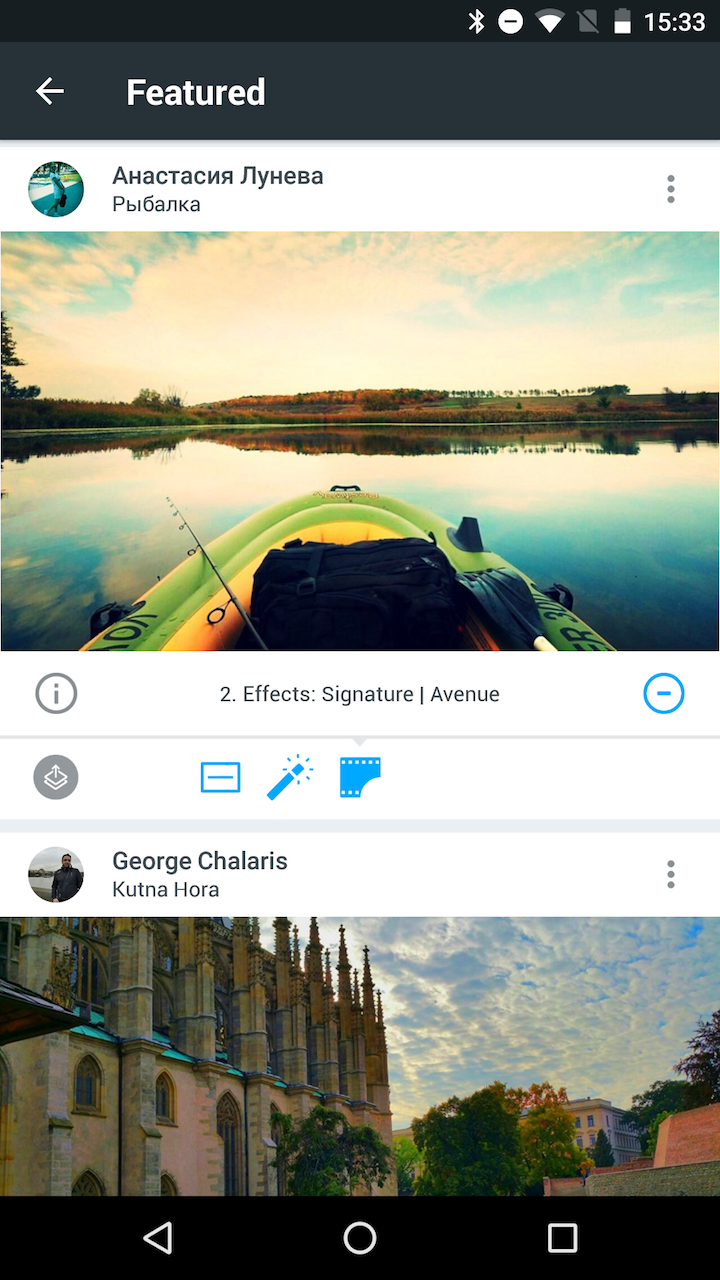The height and width of the screenshot is (1280, 720).
Task: Select the magic wand effects step icon
Action: (290, 777)
